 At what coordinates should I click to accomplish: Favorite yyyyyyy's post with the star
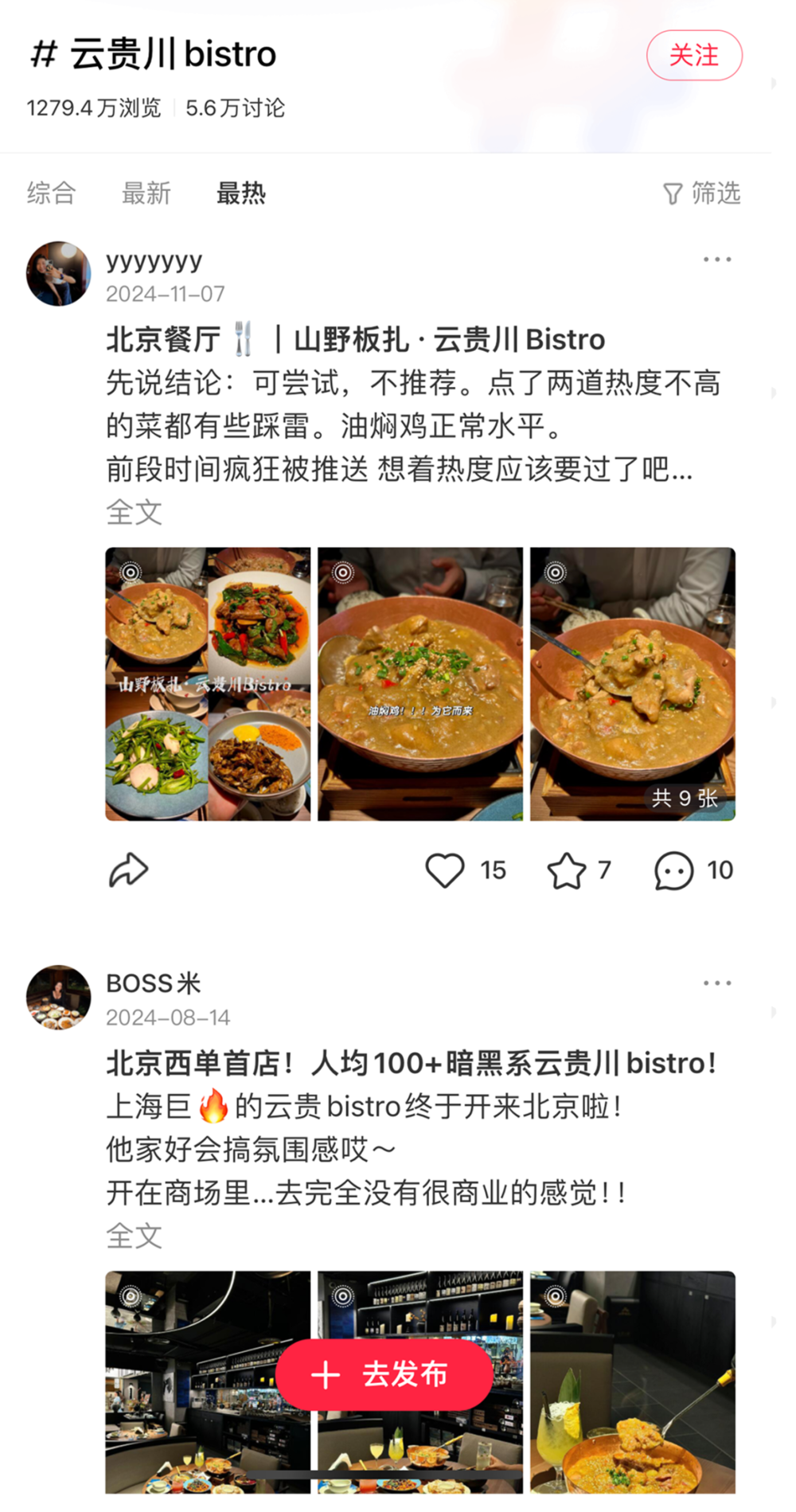(567, 869)
